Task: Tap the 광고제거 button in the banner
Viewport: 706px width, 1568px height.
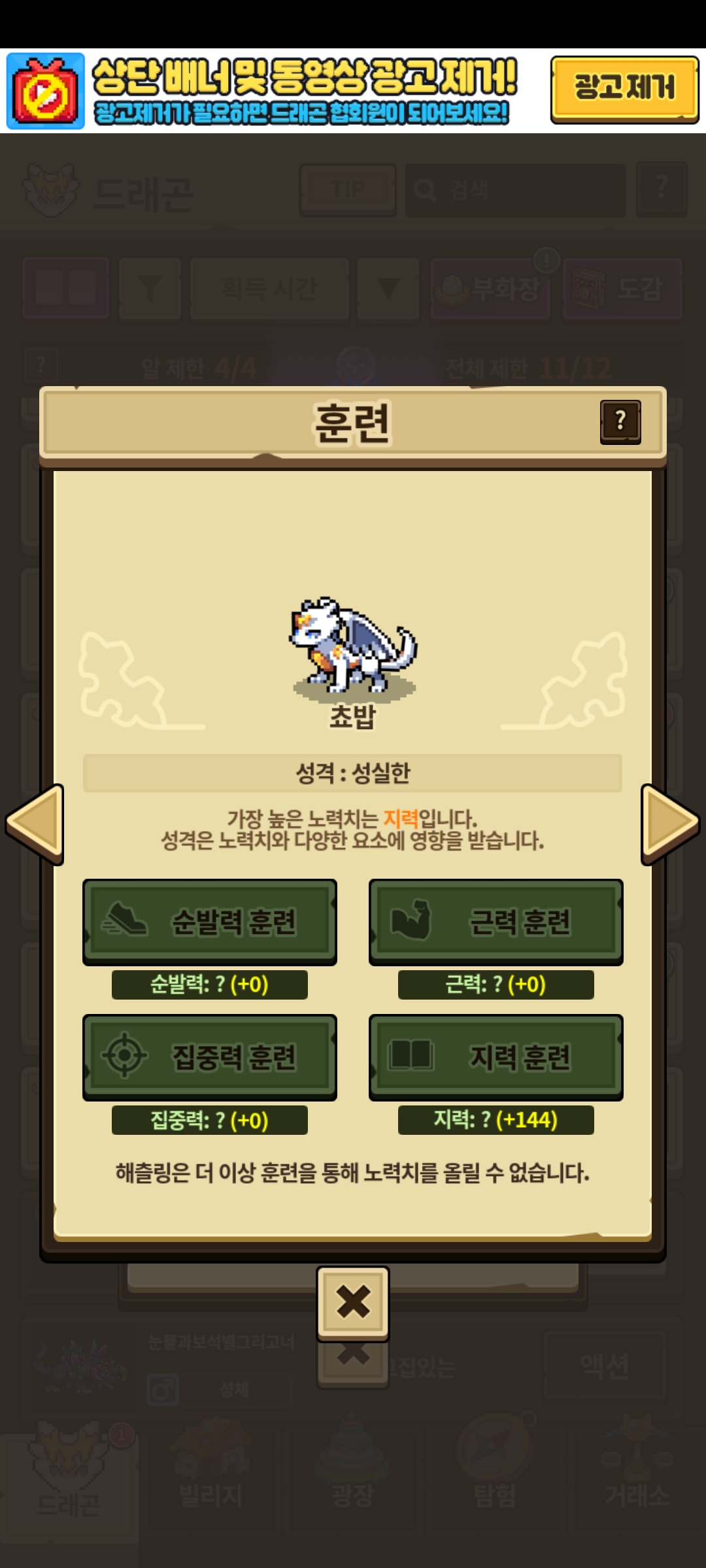Action: (624, 90)
